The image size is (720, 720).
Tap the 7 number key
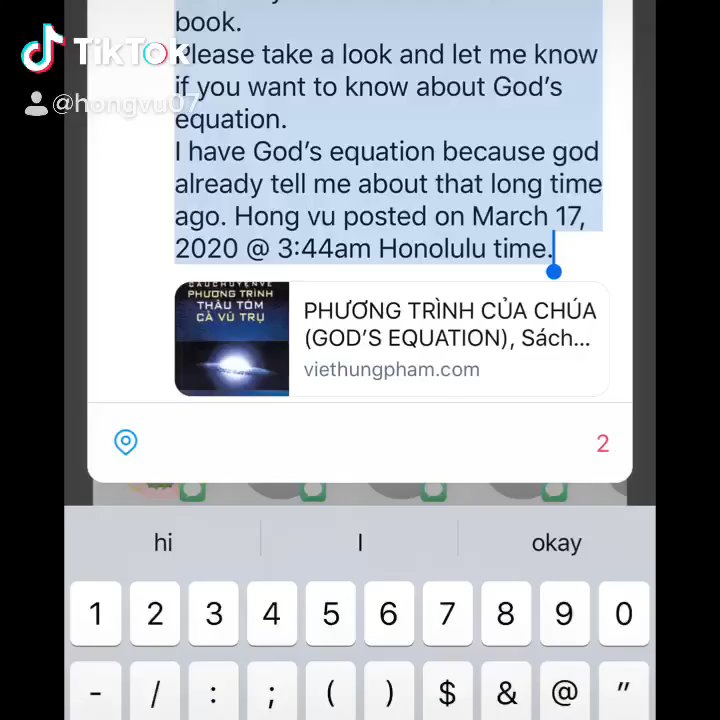click(x=448, y=614)
